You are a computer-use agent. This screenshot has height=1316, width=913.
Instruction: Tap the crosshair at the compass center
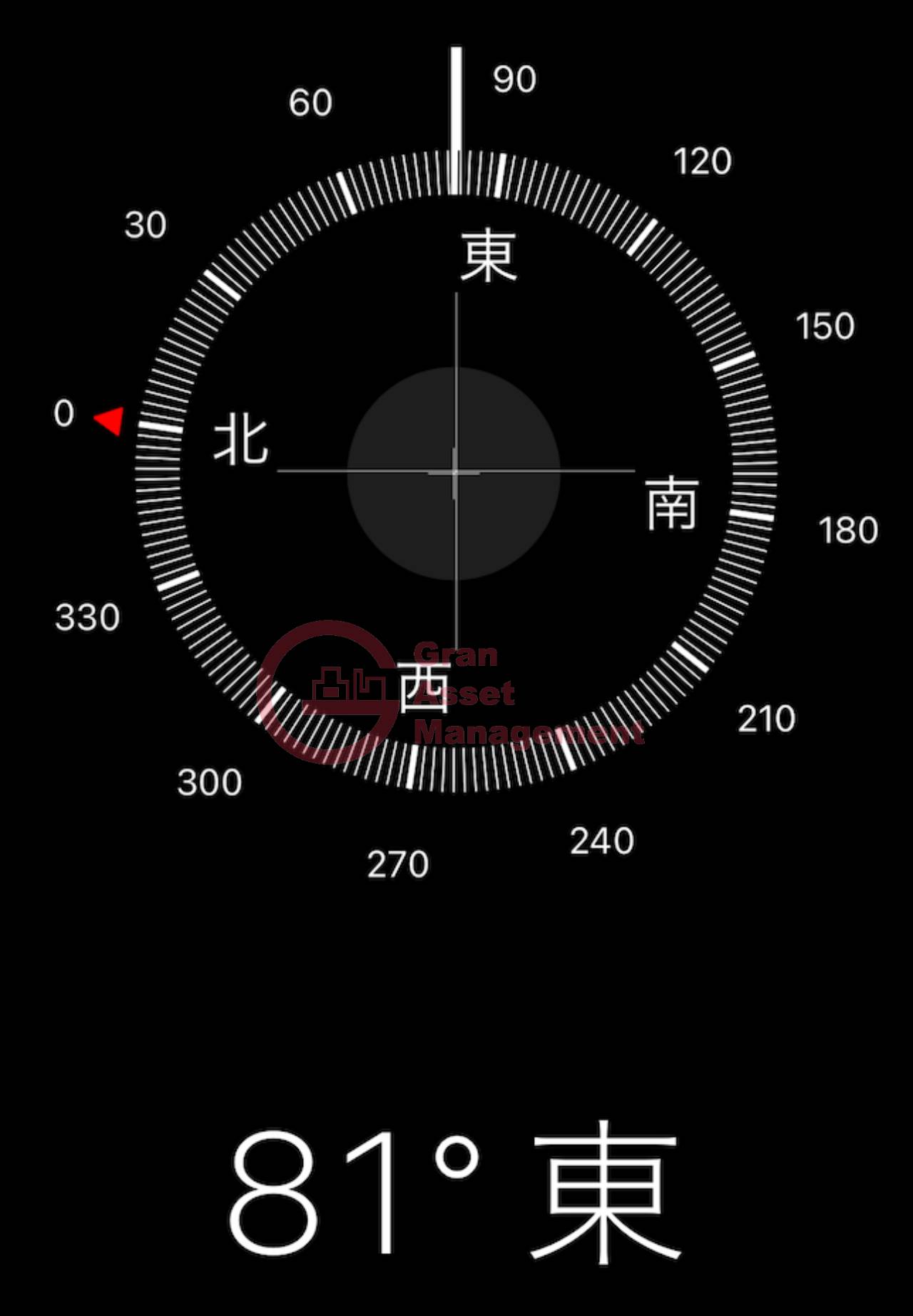tap(454, 471)
